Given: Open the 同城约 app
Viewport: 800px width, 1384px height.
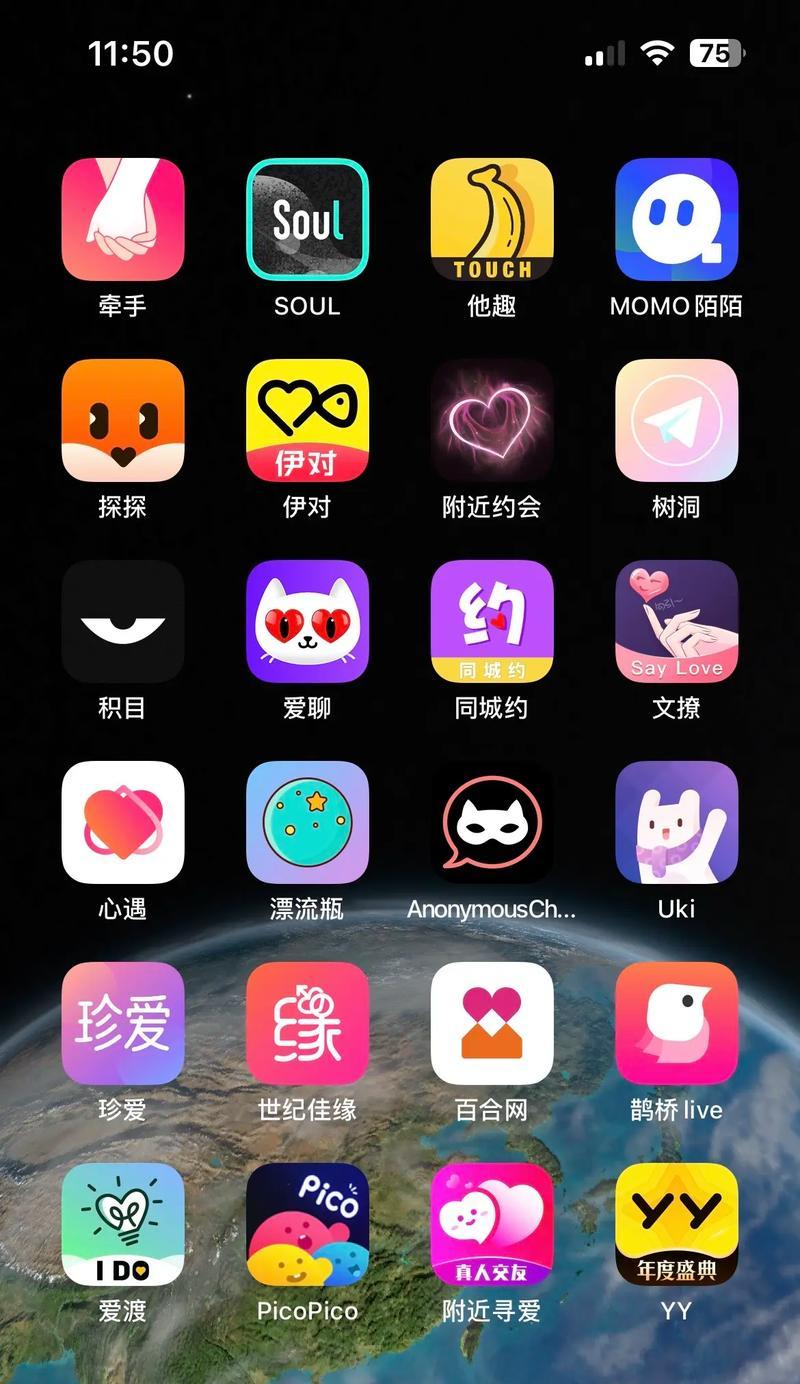Looking at the screenshot, I should (x=492, y=621).
